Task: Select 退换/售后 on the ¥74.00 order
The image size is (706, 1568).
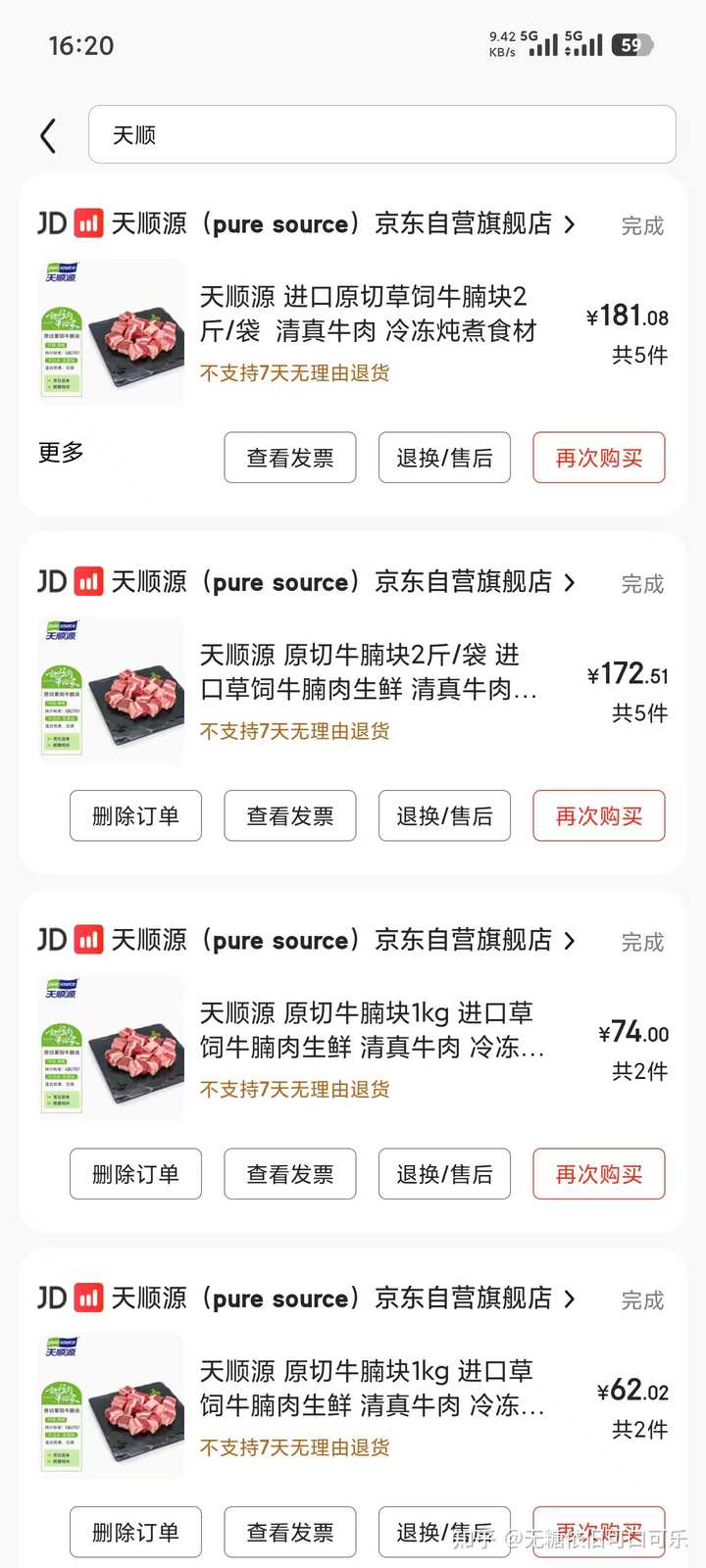Action: (x=444, y=1174)
